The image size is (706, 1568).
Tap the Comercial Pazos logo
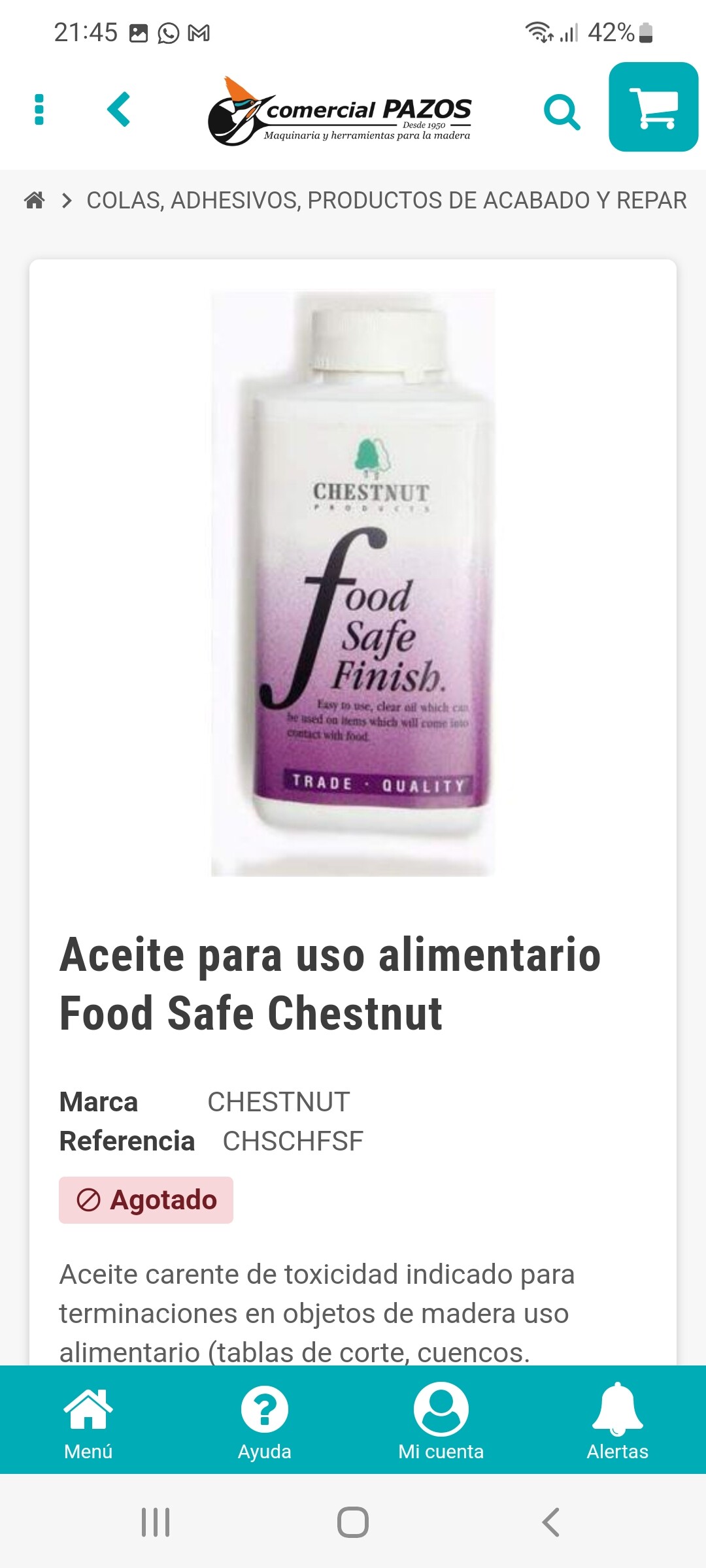click(340, 111)
